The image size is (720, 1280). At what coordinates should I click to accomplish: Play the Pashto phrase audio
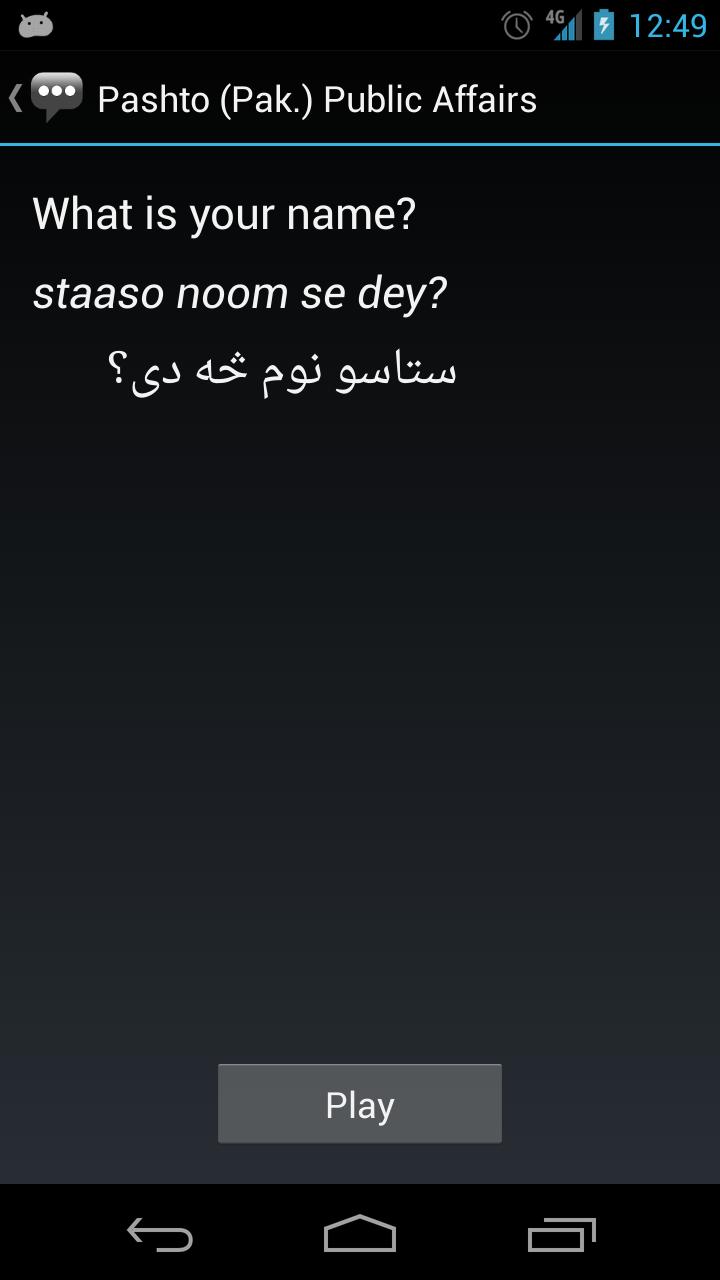click(359, 1104)
